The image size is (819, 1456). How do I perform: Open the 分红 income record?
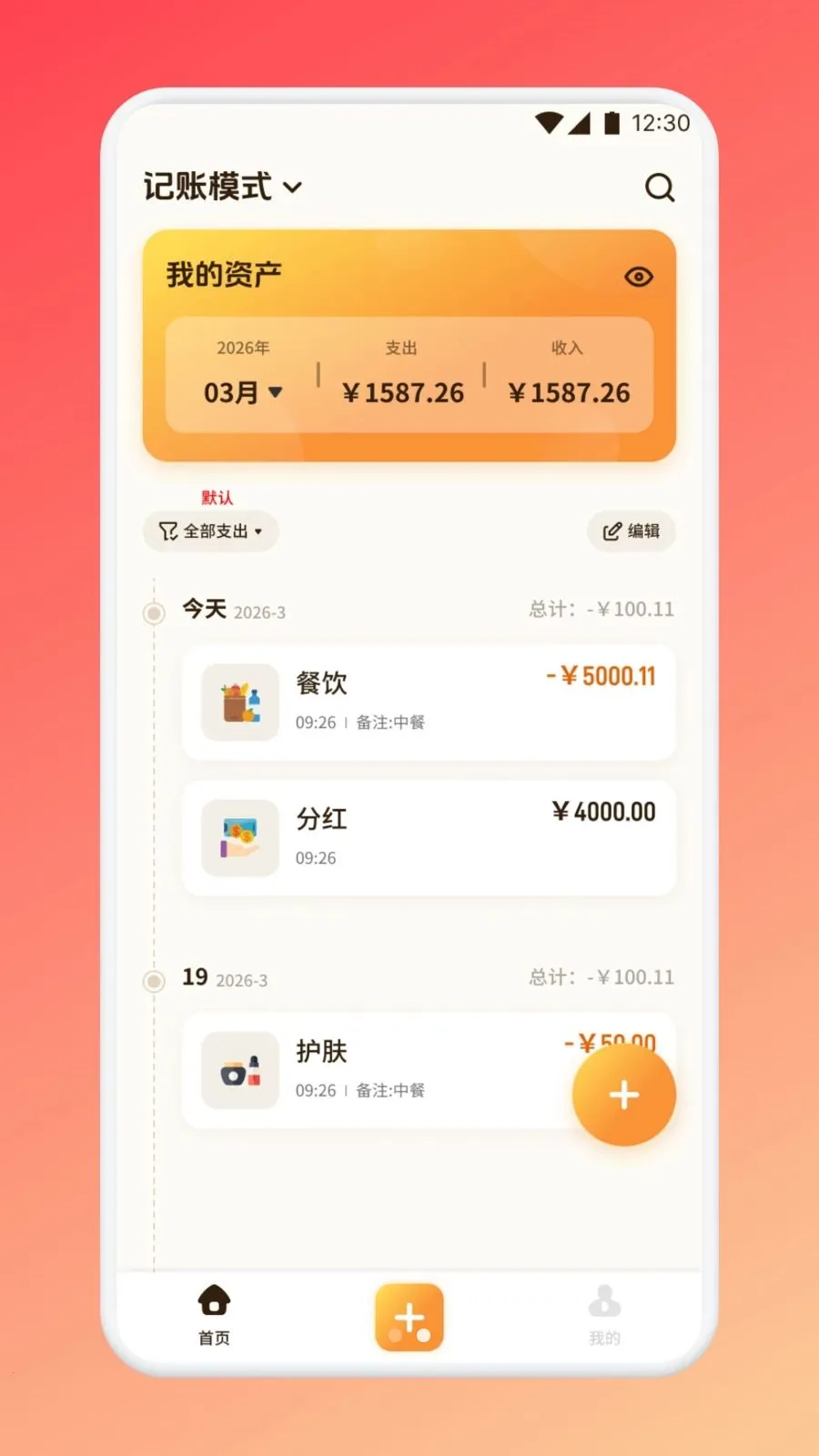point(428,838)
